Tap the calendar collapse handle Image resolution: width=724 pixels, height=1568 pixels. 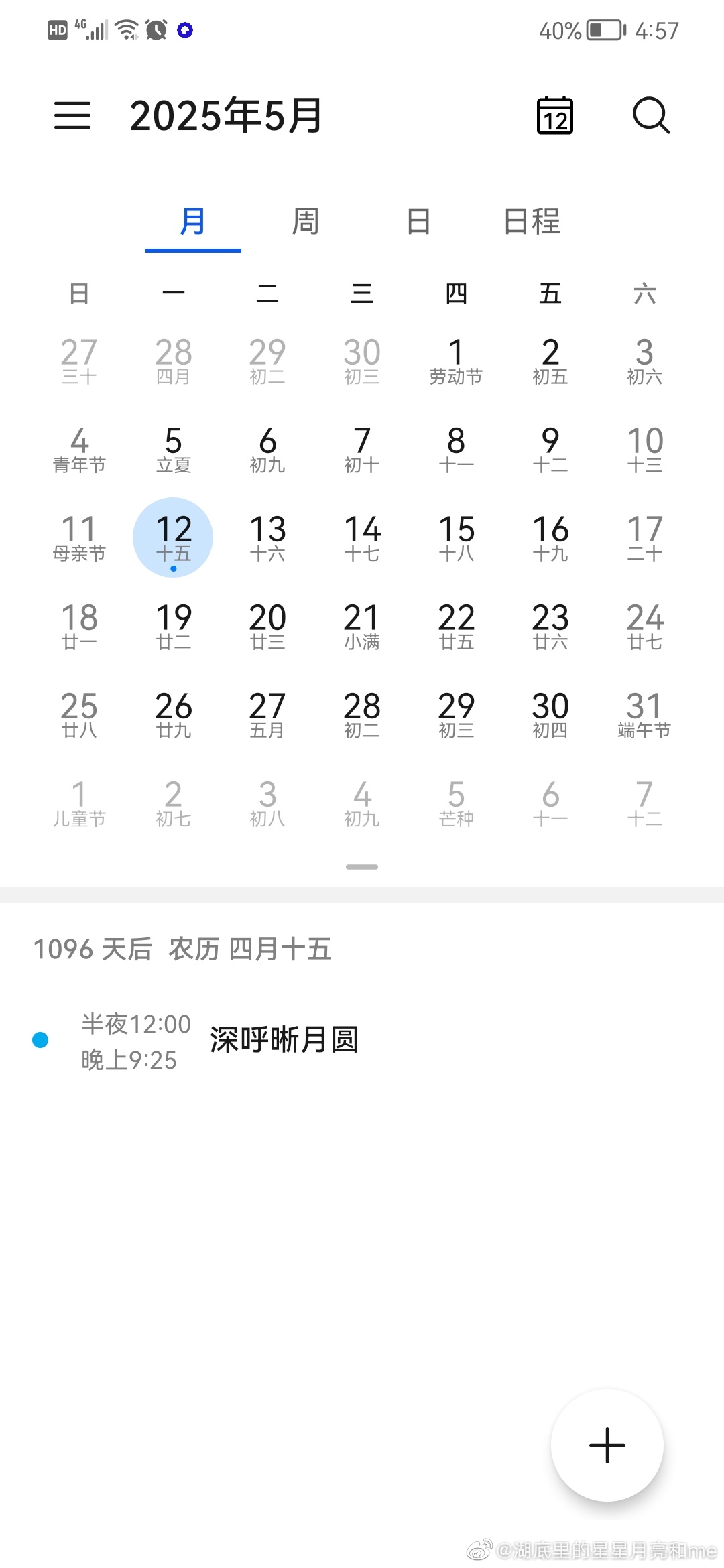362,867
